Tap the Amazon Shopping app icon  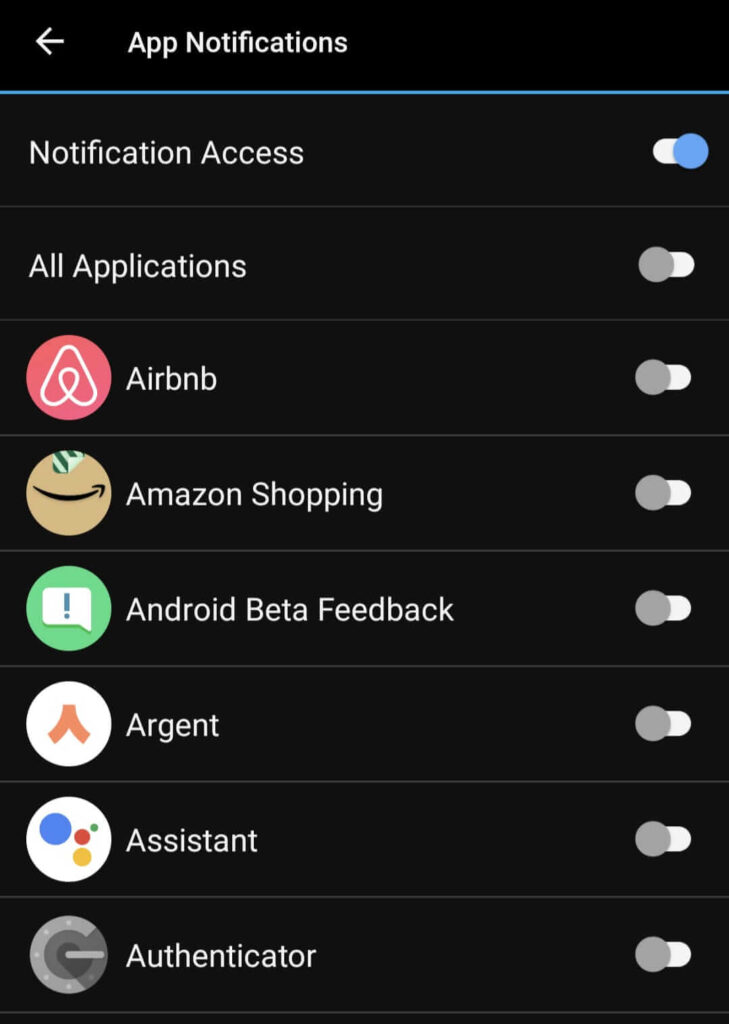click(x=67, y=493)
